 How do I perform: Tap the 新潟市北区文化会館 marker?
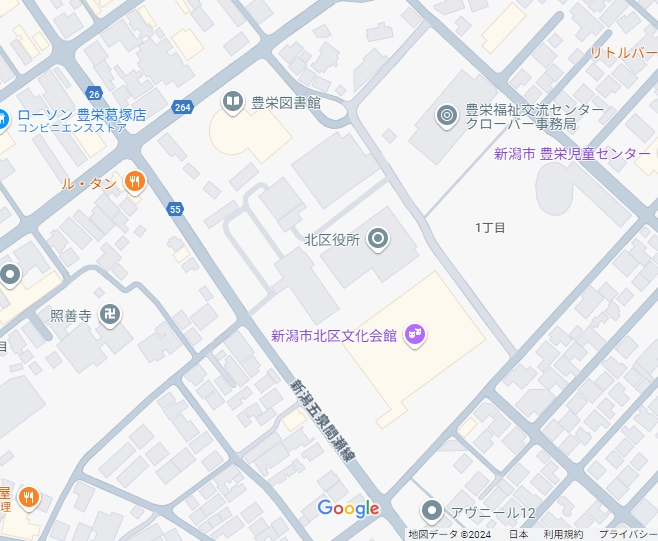415,335
